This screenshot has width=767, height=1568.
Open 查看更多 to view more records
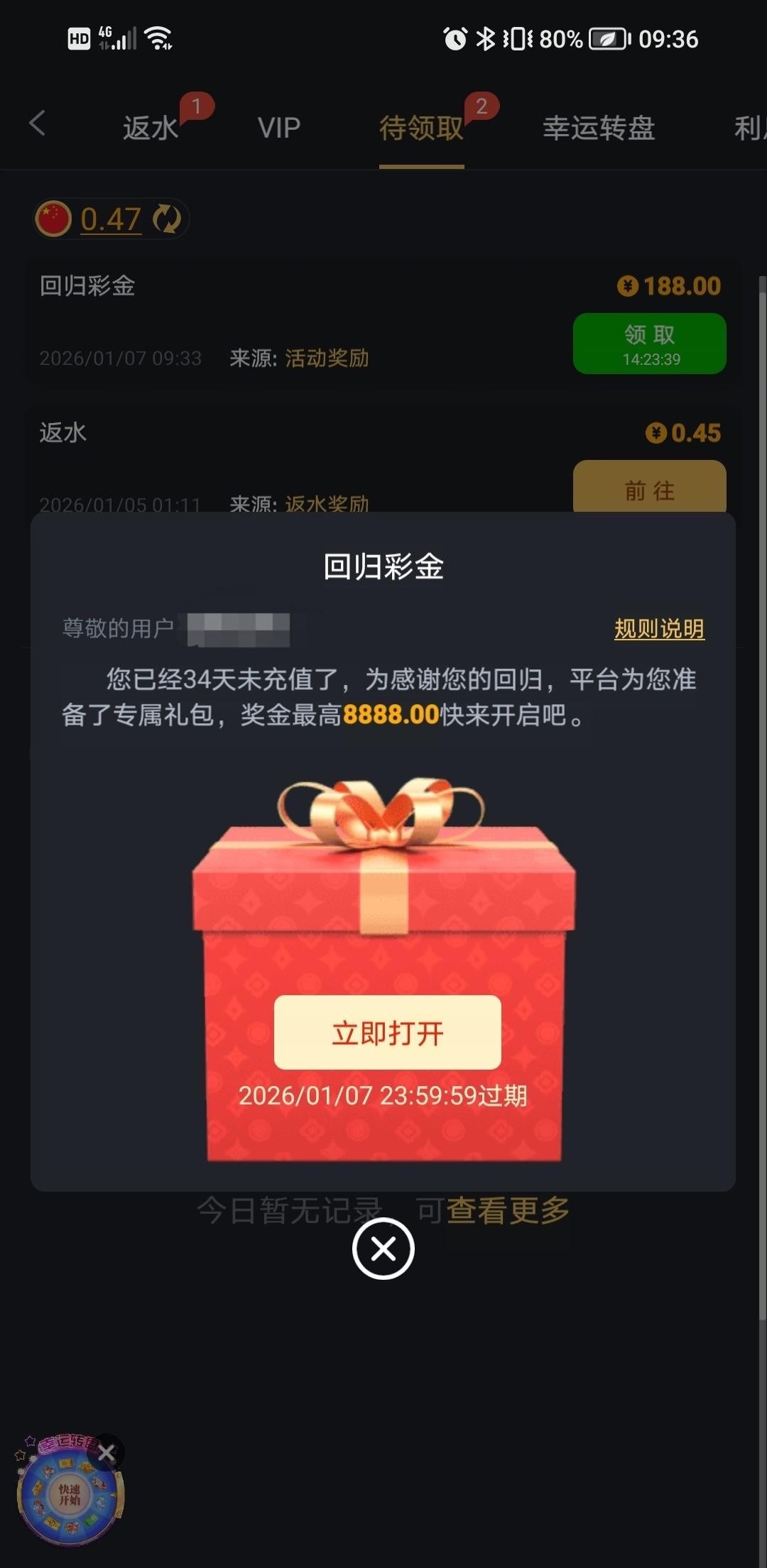pyautogui.click(x=508, y=1210)
